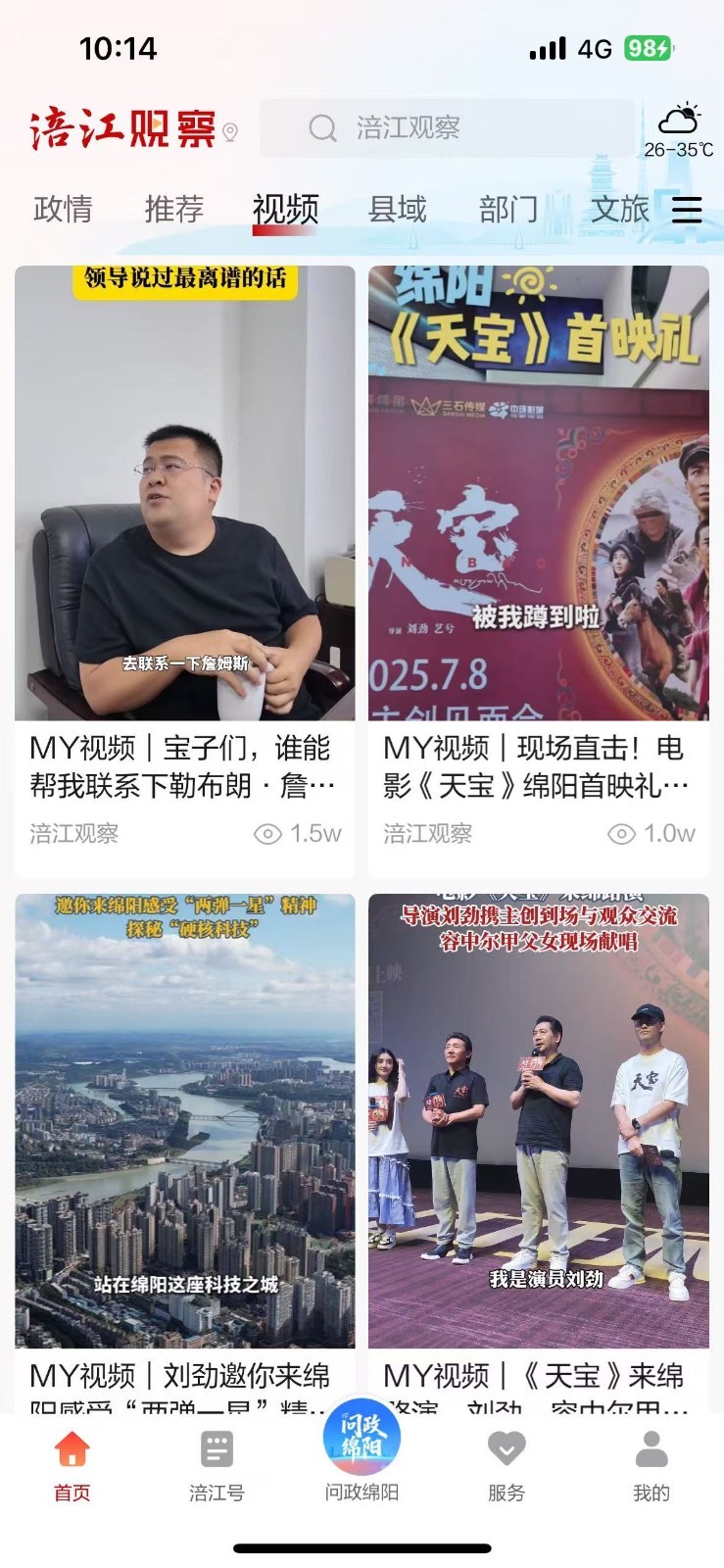Open the 部门 tab
This screenshot has height=1568, width=724.
point(507,210)
